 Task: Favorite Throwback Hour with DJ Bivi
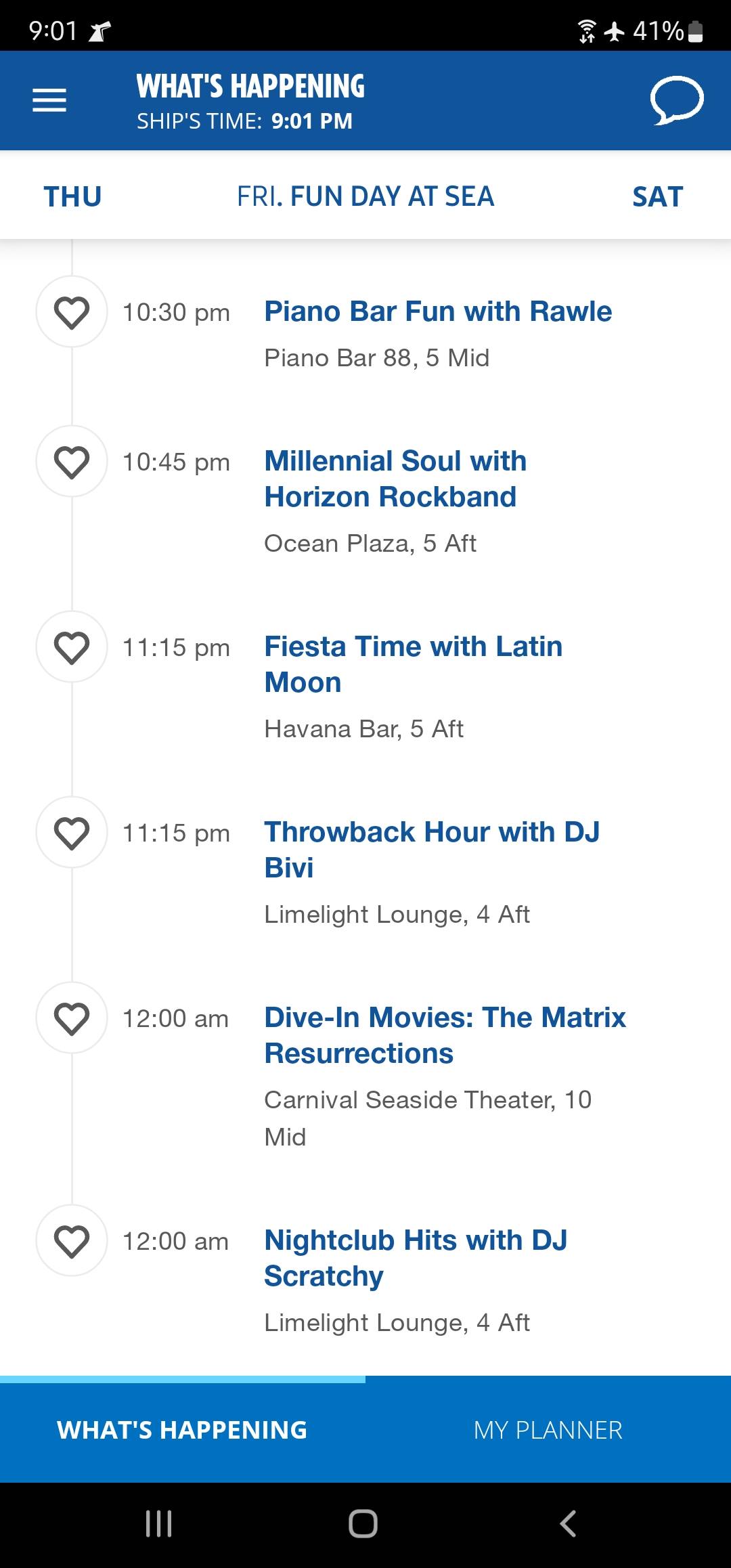[72, 833]
